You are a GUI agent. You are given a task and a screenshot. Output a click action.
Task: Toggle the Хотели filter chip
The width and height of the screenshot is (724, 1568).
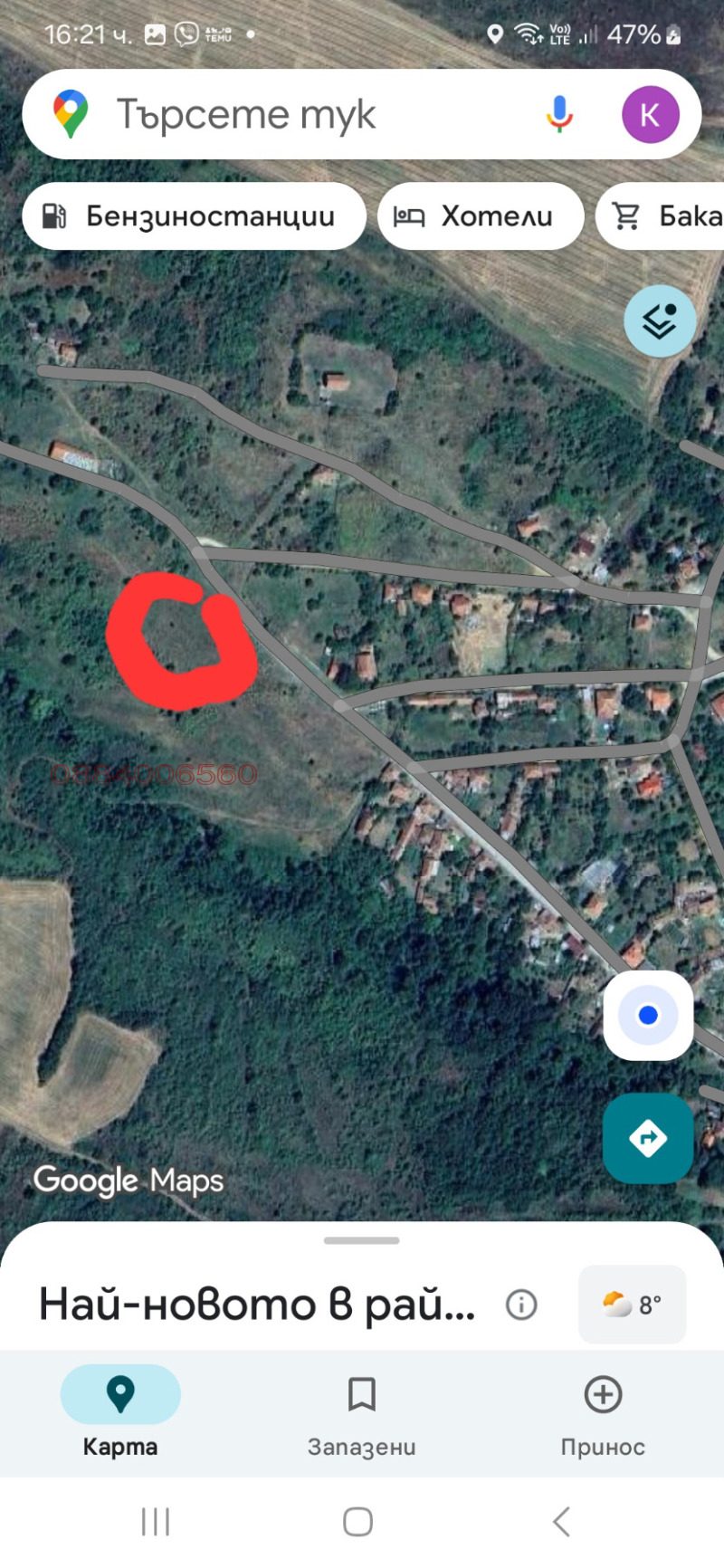tap(481, 216)
